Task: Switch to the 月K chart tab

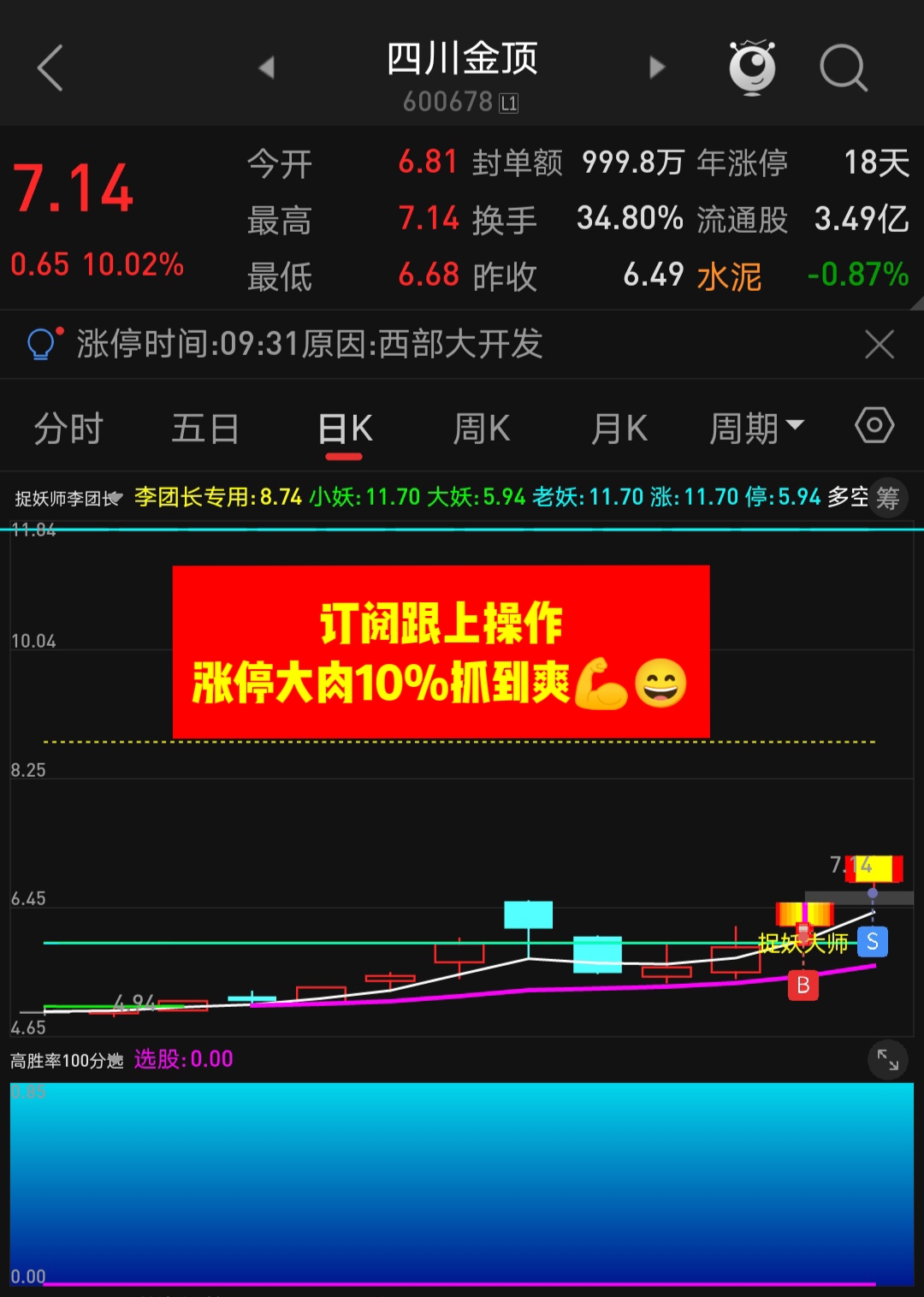Action: 619,429
